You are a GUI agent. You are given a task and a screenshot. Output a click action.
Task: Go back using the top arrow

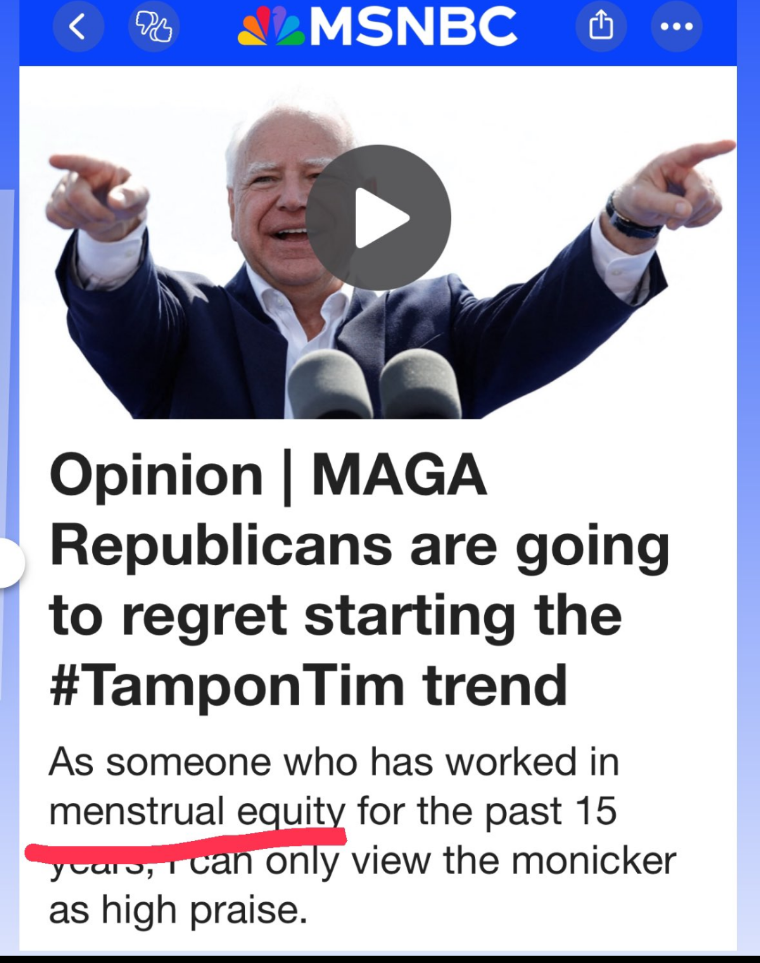78,28
